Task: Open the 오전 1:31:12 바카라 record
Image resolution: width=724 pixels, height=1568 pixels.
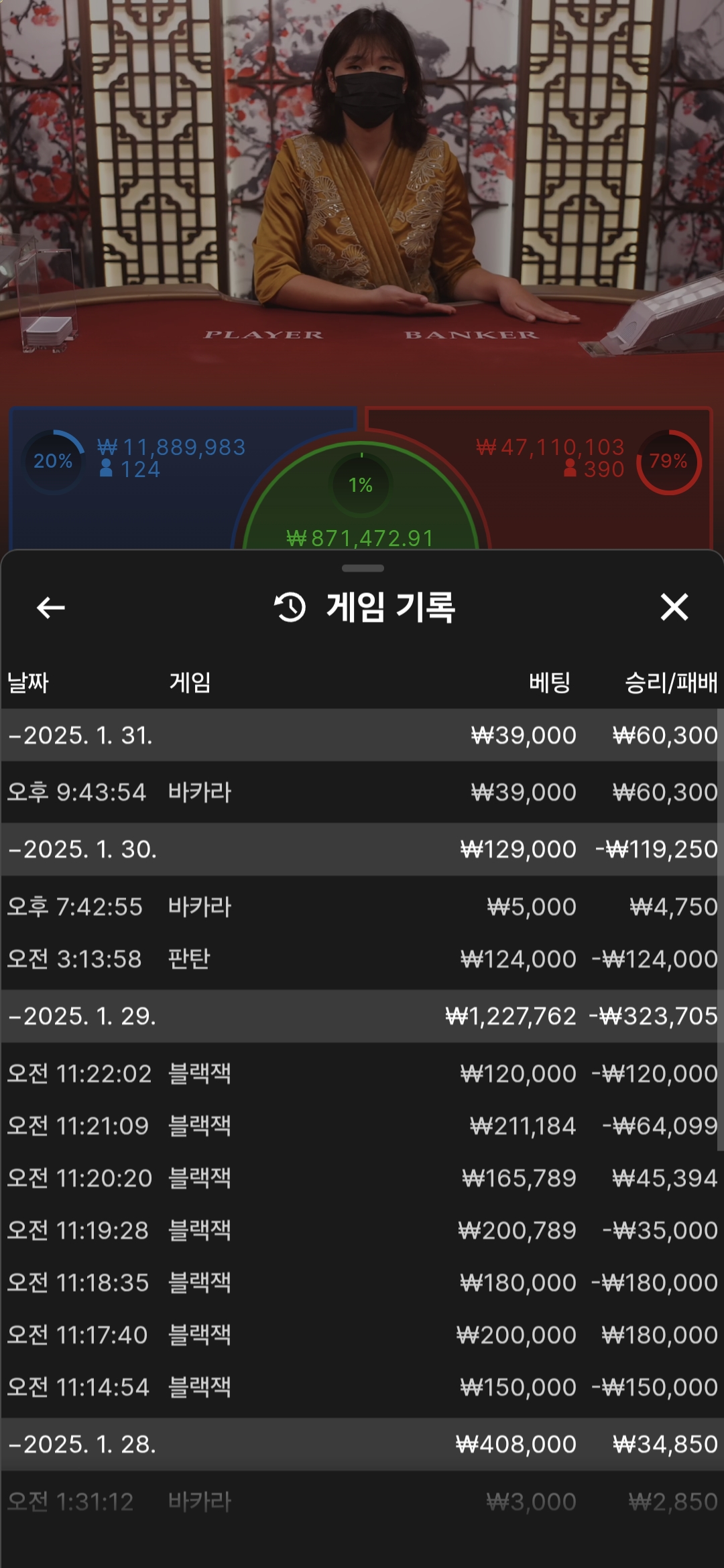Action: 362,1502
